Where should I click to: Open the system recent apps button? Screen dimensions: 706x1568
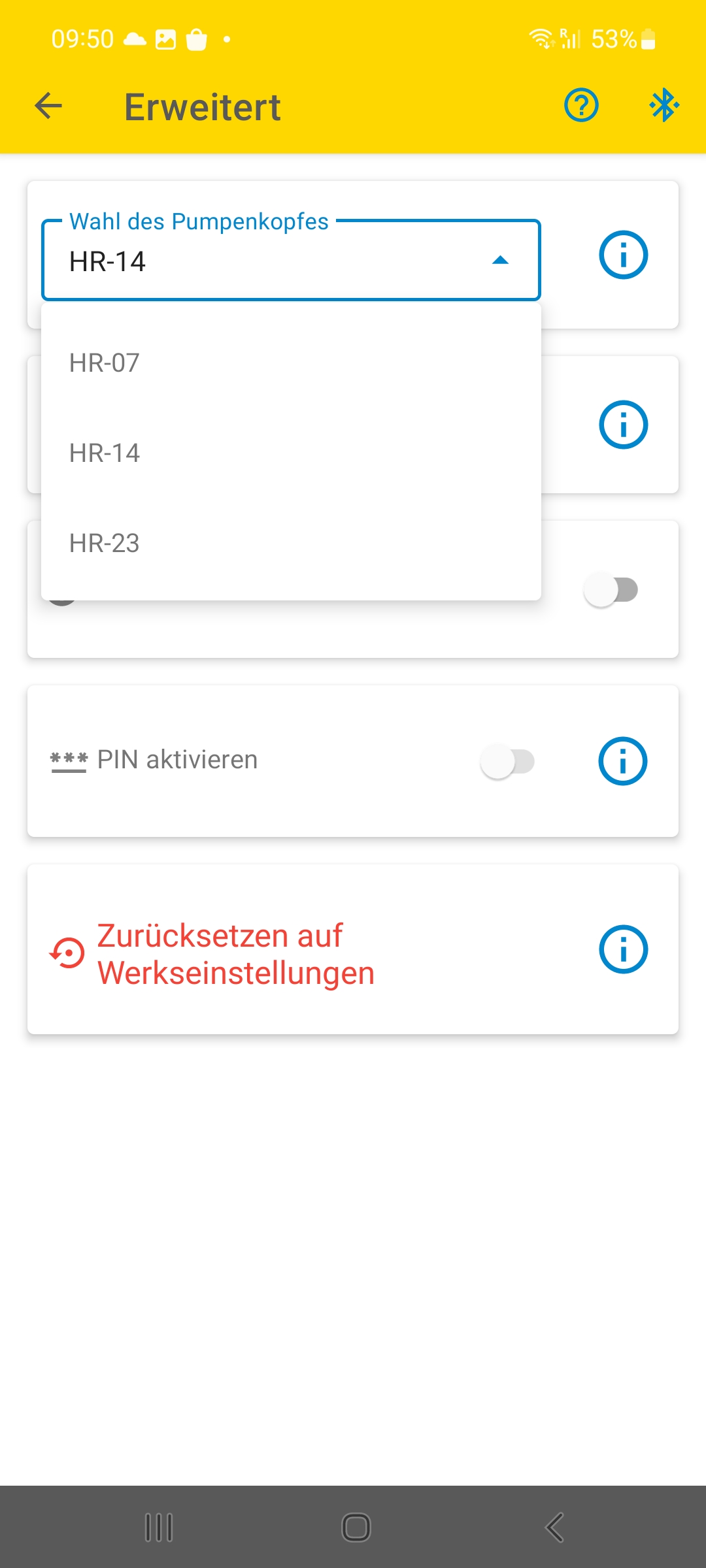click(159, 1527)
